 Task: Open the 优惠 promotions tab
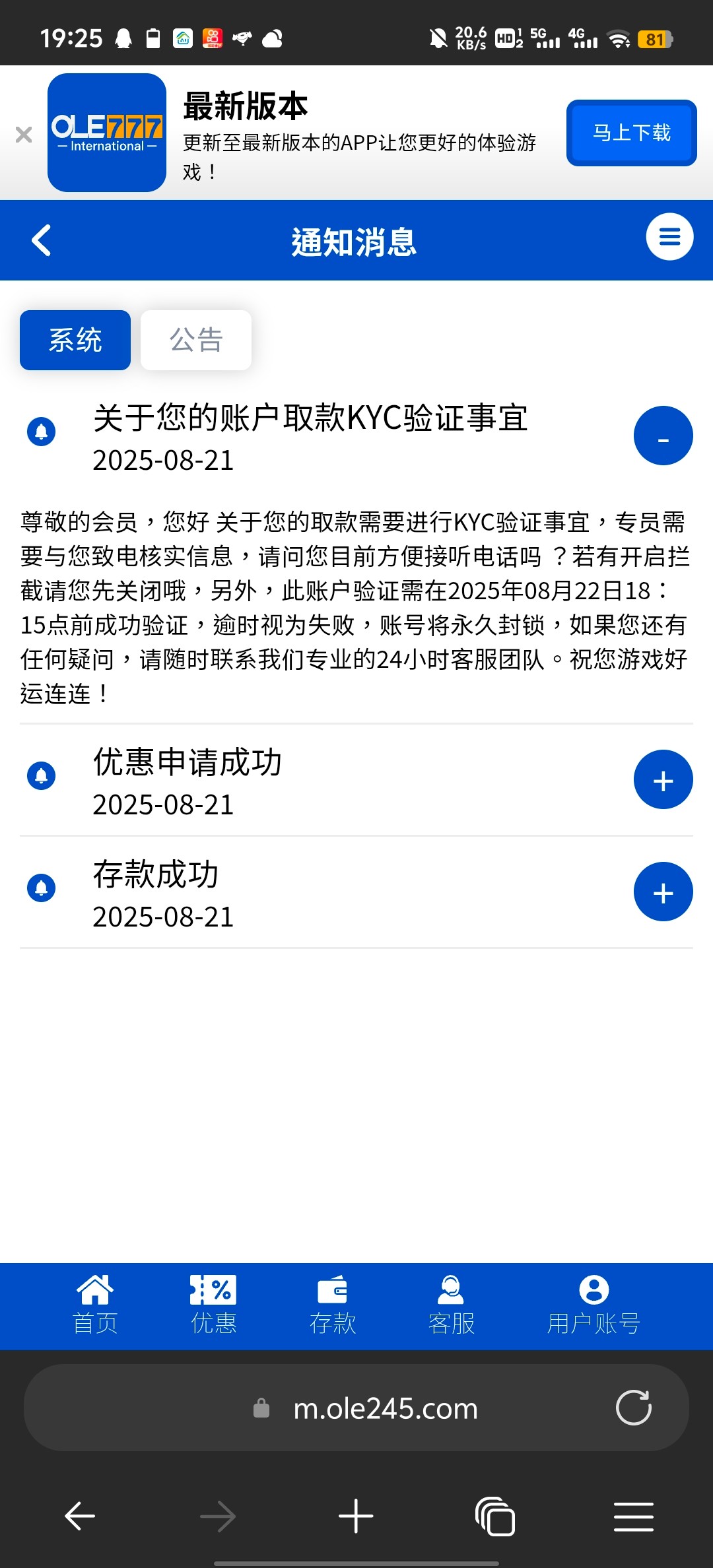tap(213, 1305)
